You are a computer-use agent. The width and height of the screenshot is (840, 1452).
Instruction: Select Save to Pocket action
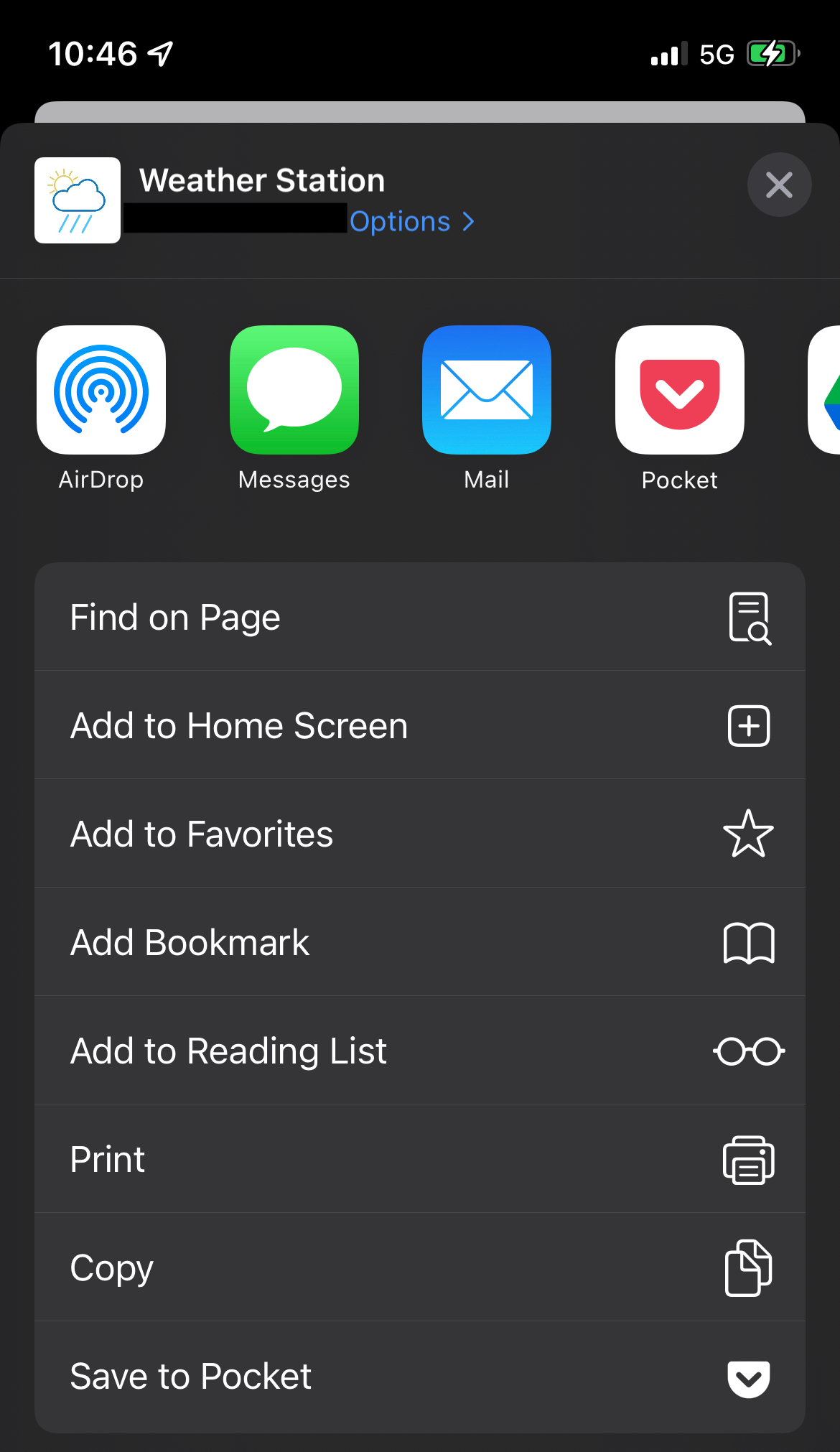[x=420, y=1377]
